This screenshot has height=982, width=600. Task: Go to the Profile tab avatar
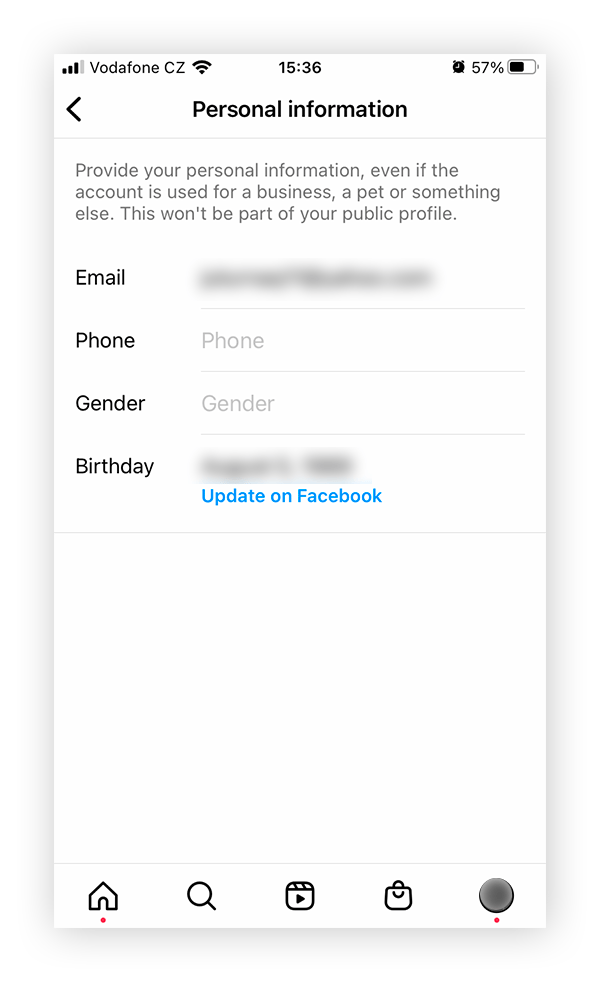click(496, 895)
